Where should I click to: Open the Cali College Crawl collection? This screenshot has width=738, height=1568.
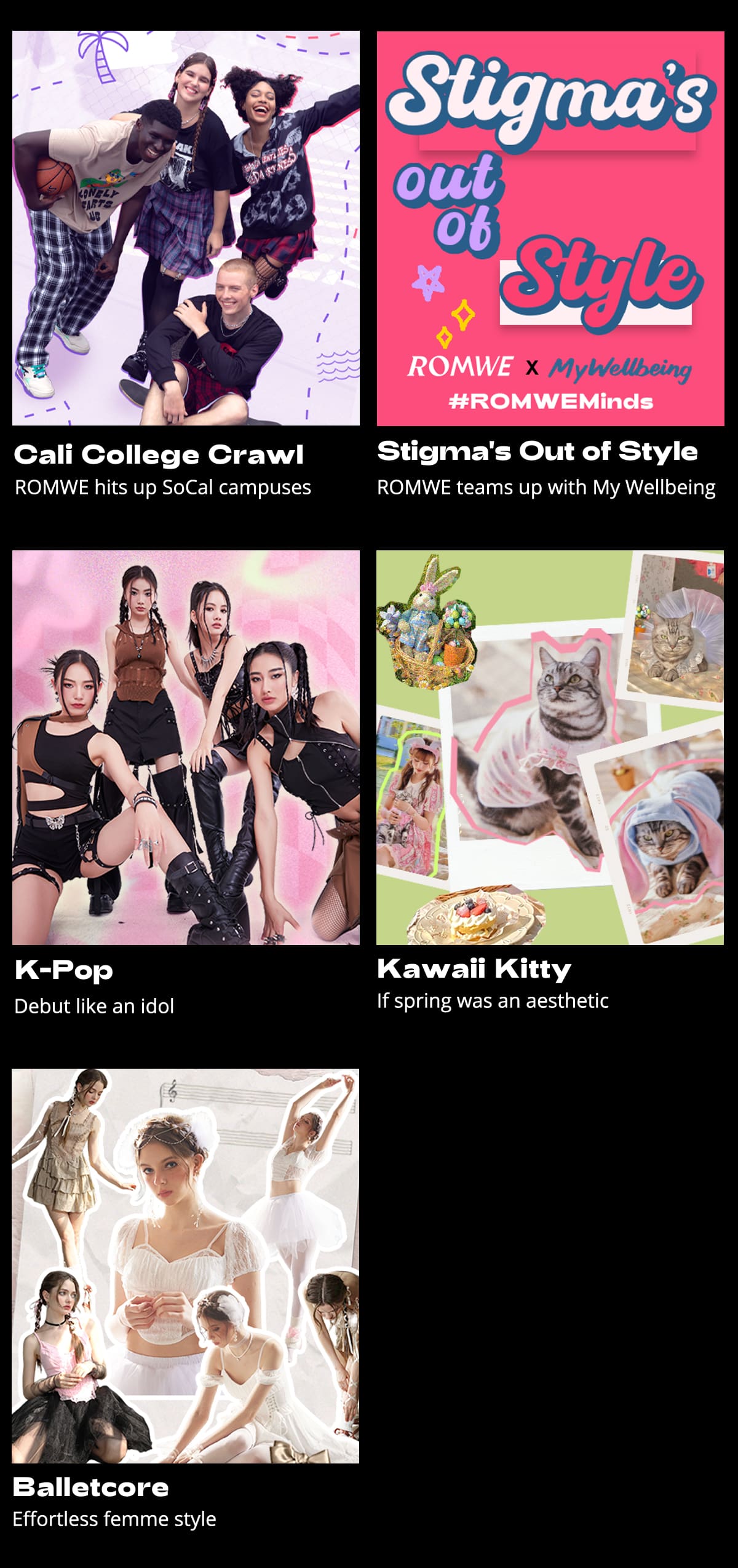coord(186,228)
